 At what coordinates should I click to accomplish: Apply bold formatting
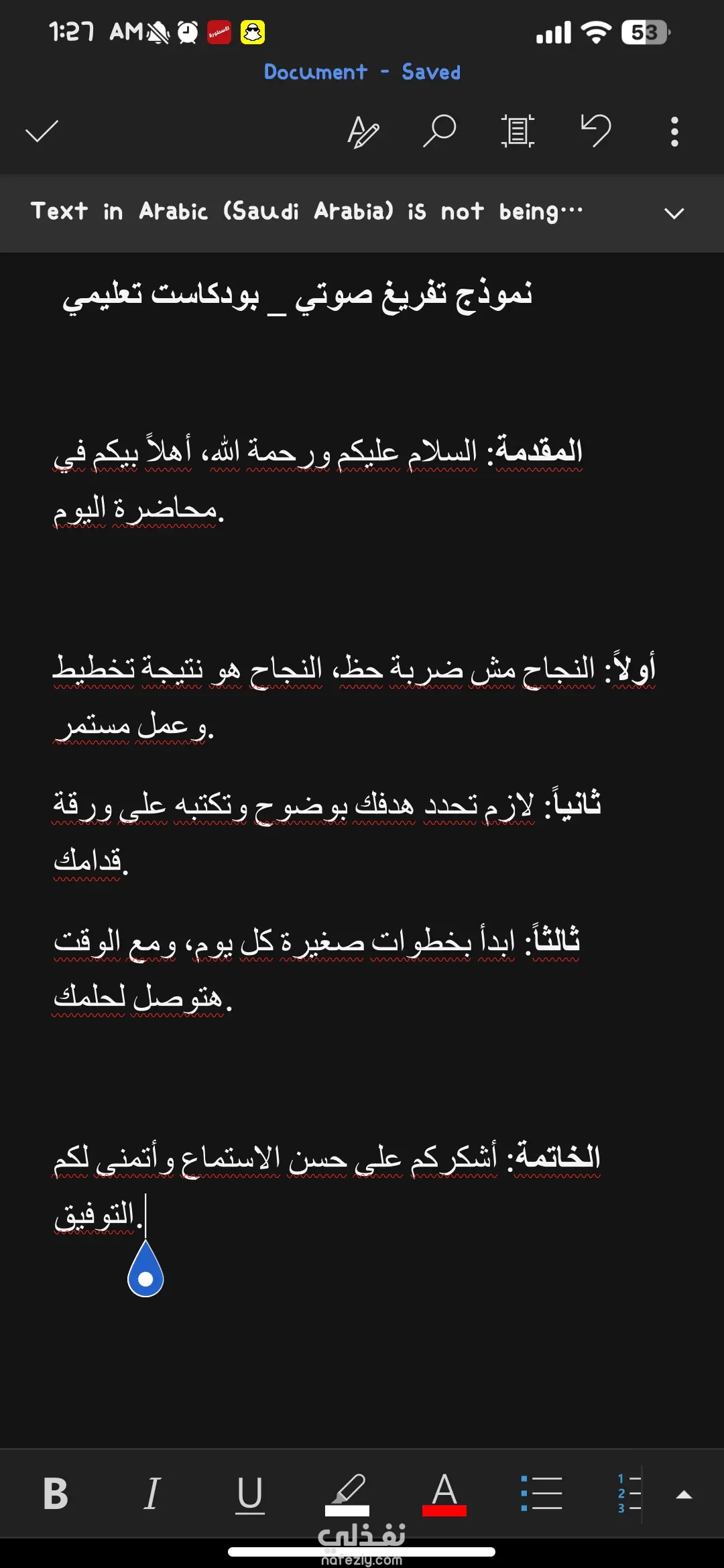[x=56, y=1494]
